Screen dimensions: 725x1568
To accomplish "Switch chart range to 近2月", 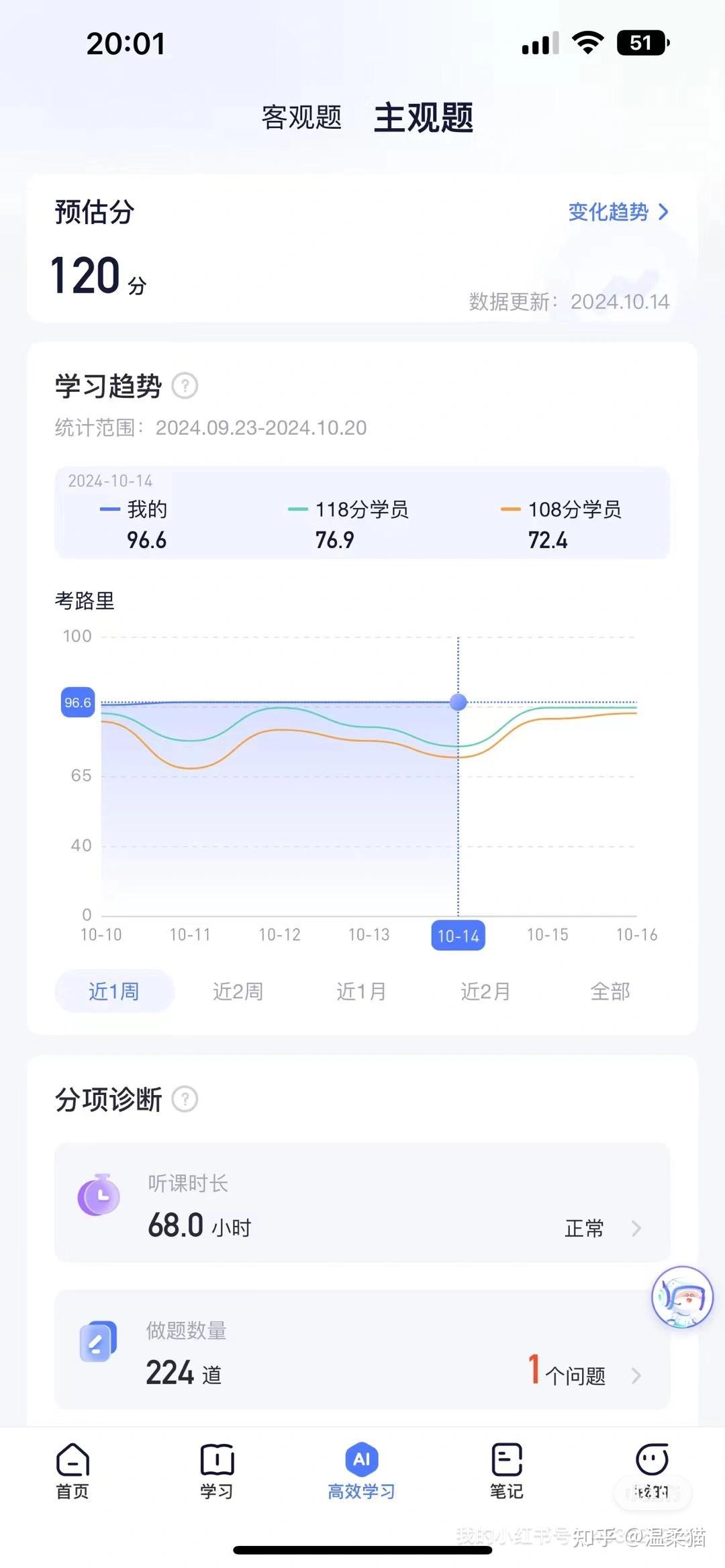I will (485, 991).
